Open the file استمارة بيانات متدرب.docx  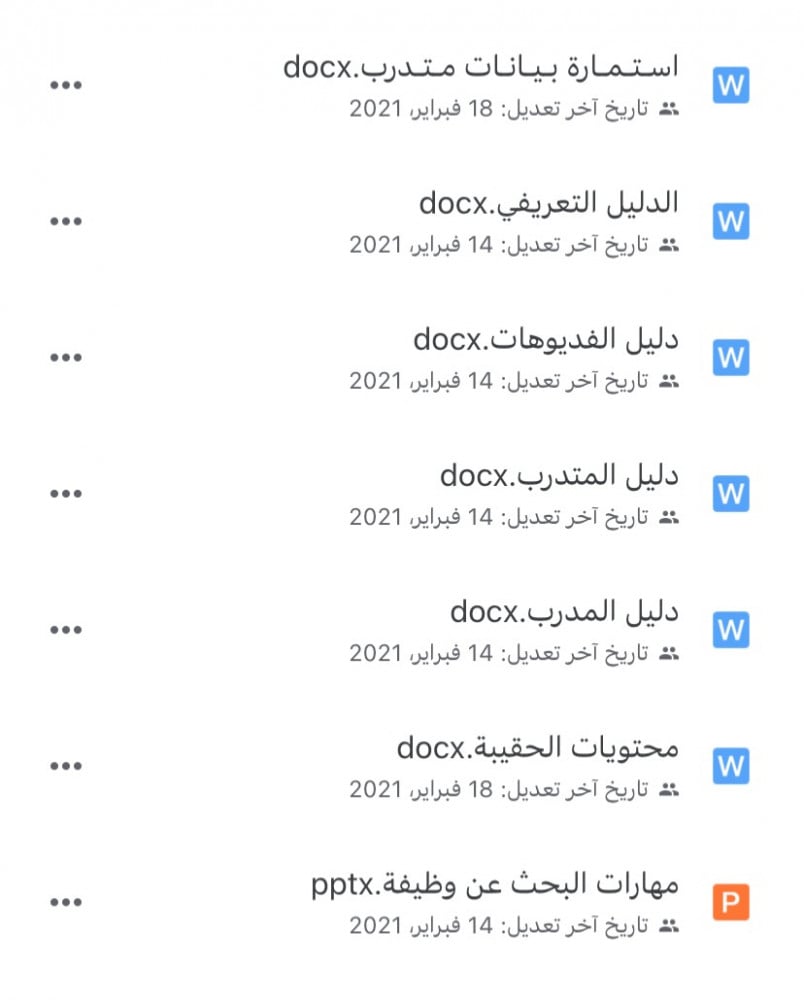pos(481,68)
